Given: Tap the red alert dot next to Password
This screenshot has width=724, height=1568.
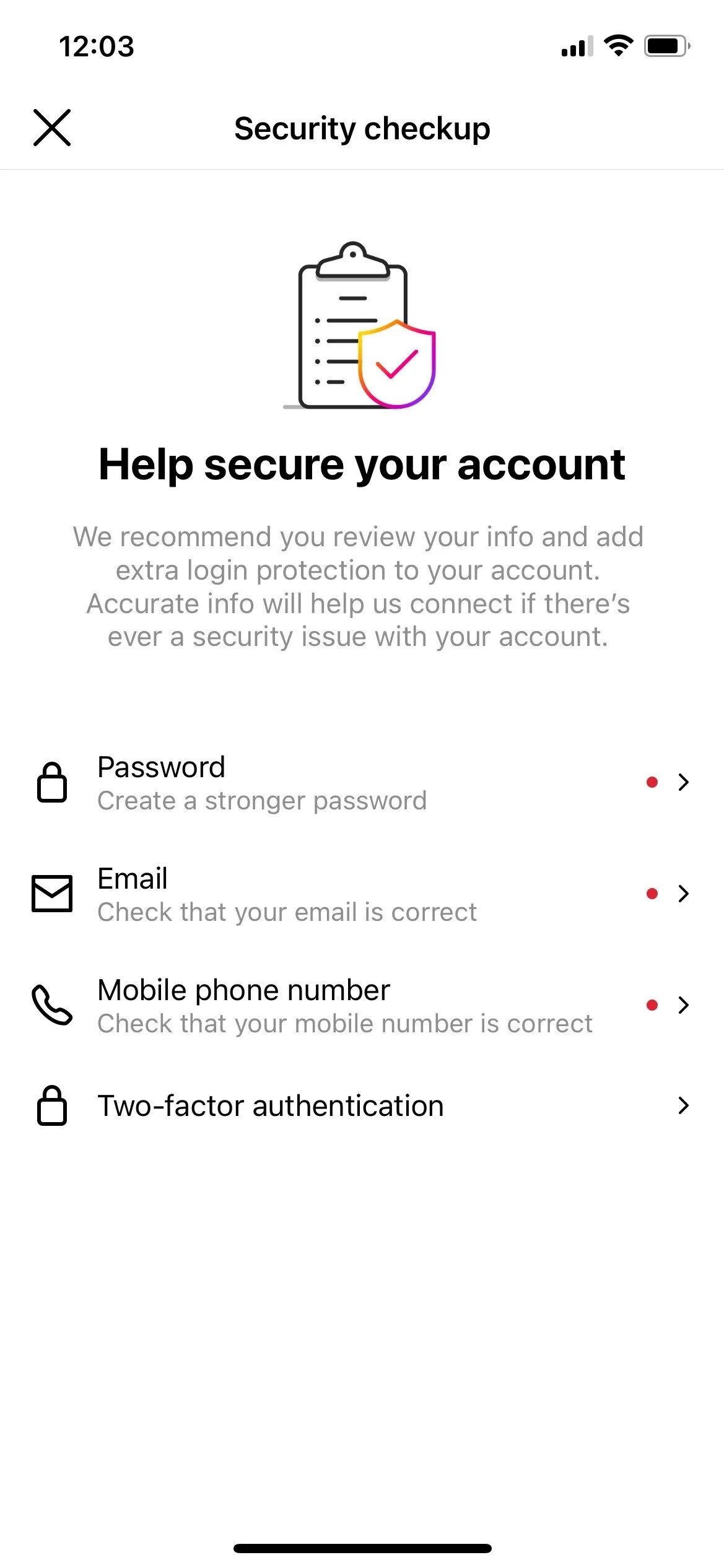Looking at the screenshot, I should (653, 782).
